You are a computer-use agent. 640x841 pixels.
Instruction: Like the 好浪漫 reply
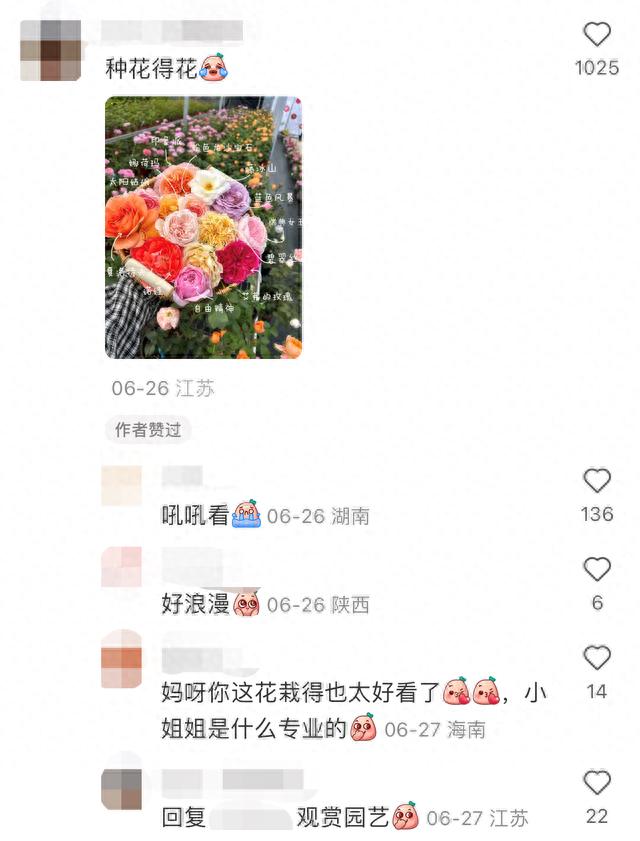(x=597, y=570)
